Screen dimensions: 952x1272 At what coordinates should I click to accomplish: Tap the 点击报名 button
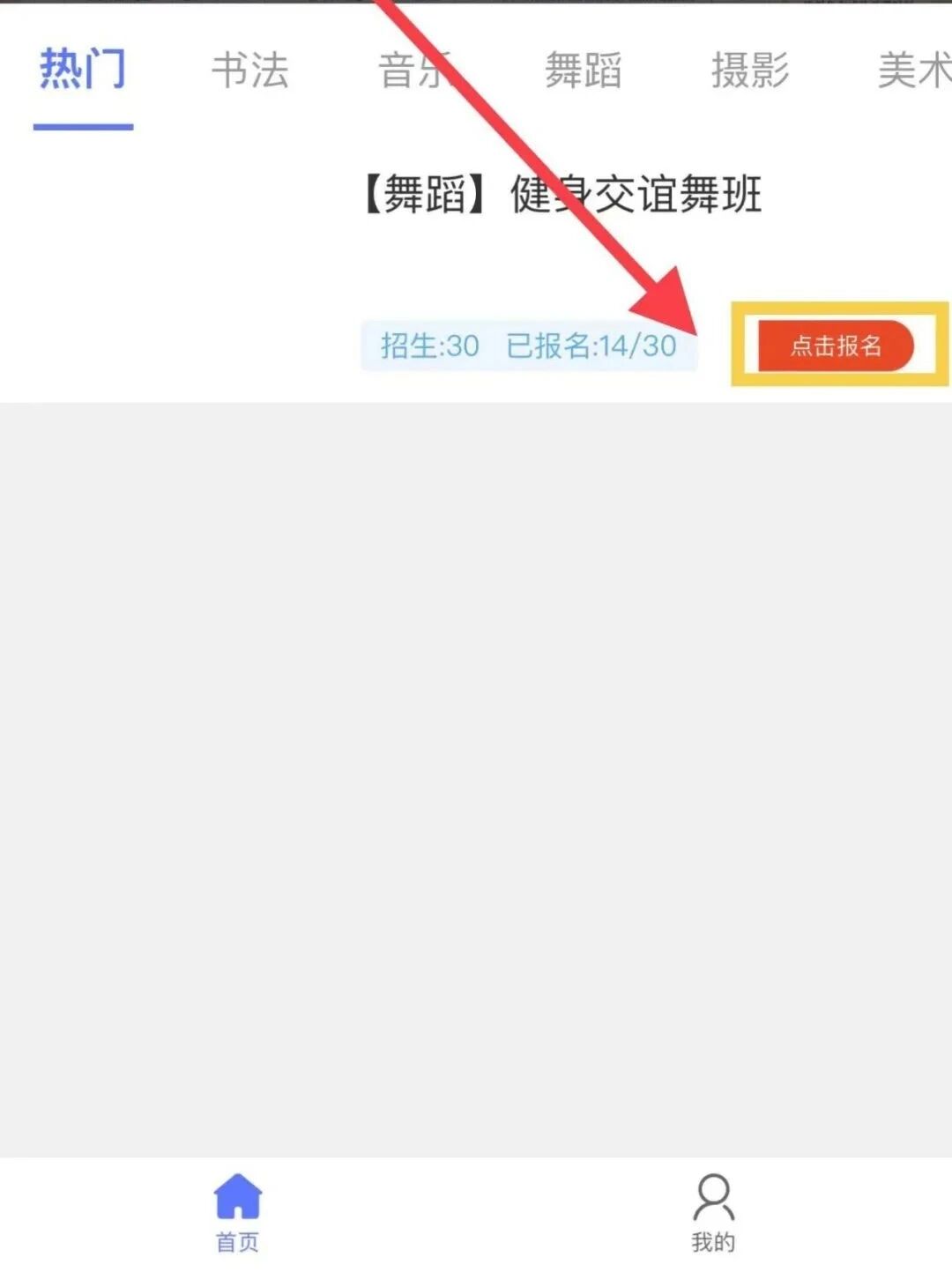coord(835,346)
